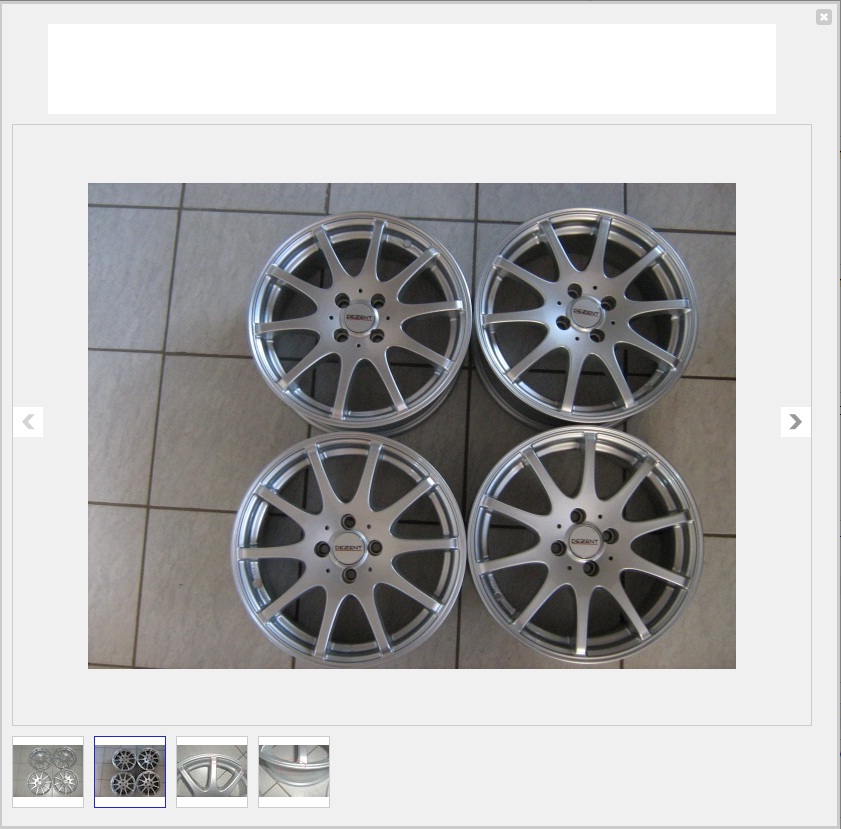Advance to the next photo
This screenshot has width=841, height=829.
point(795,422)
